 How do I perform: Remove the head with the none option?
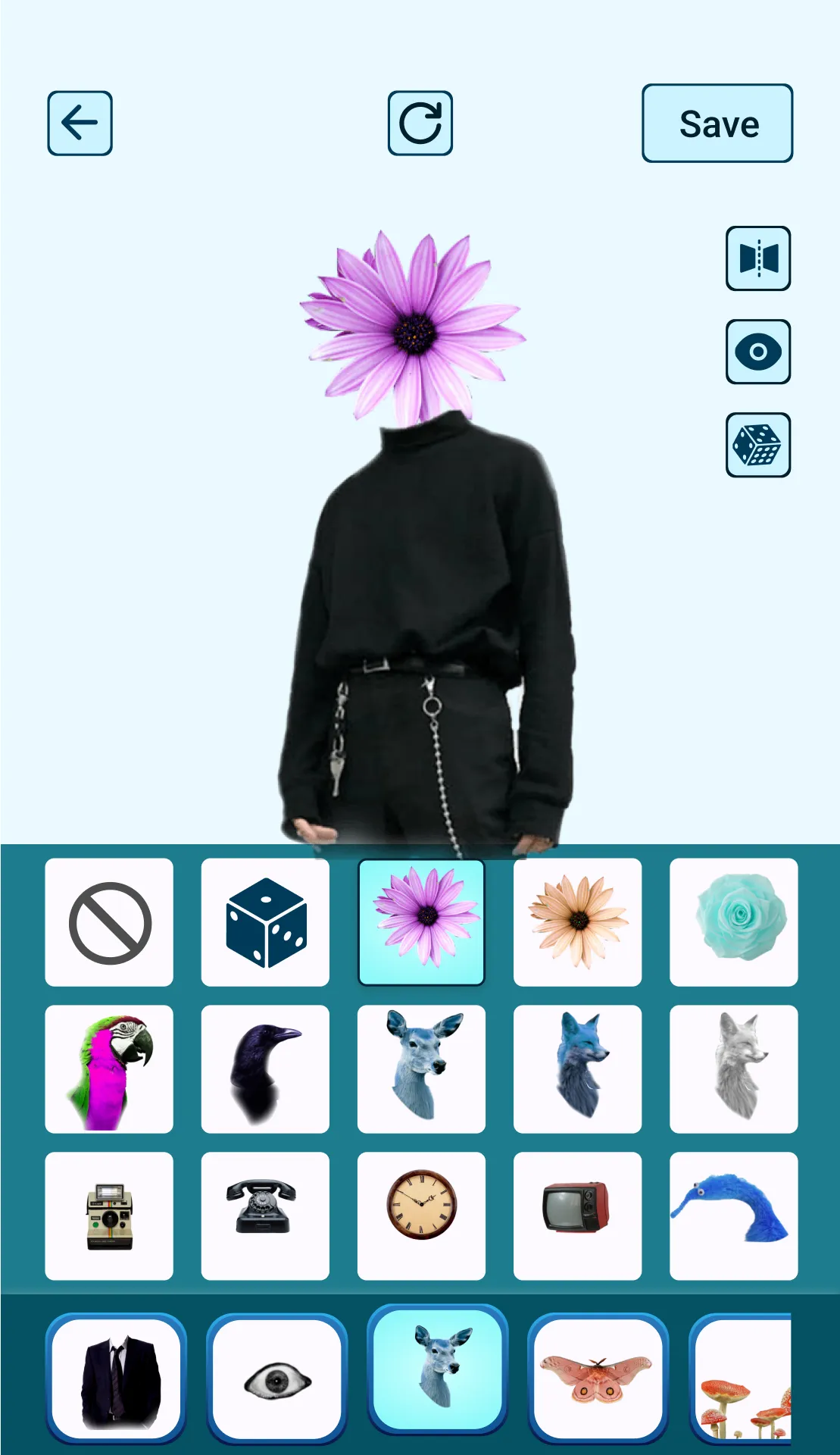[x=109, y=922]
